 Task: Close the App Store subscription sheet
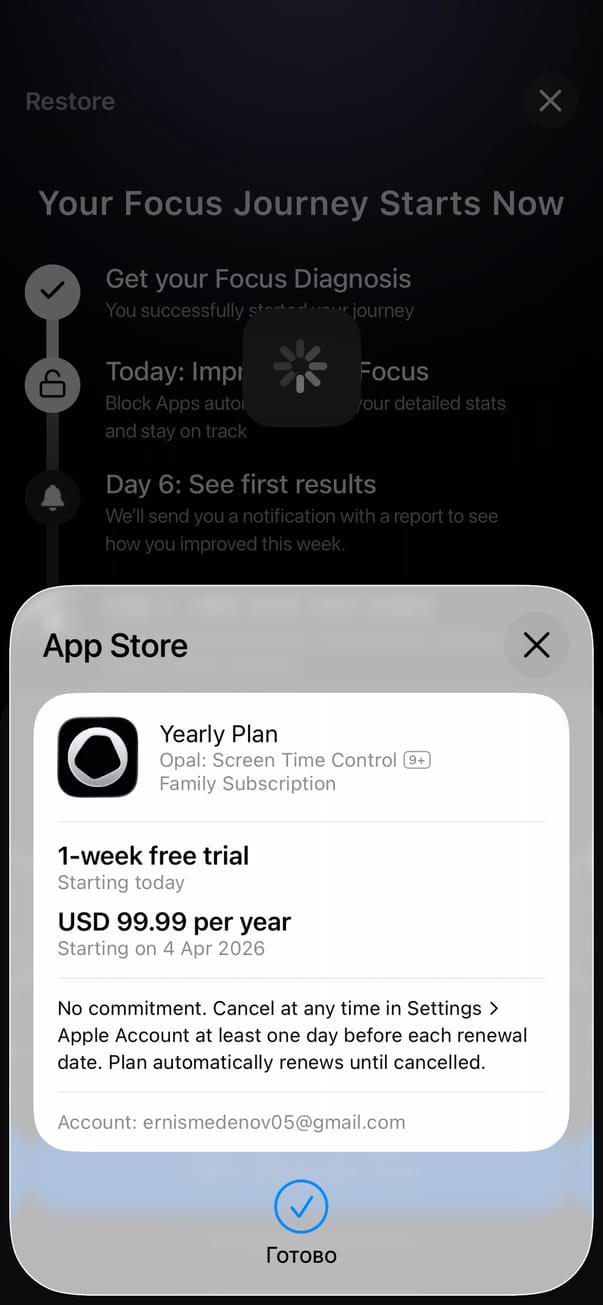536,645
